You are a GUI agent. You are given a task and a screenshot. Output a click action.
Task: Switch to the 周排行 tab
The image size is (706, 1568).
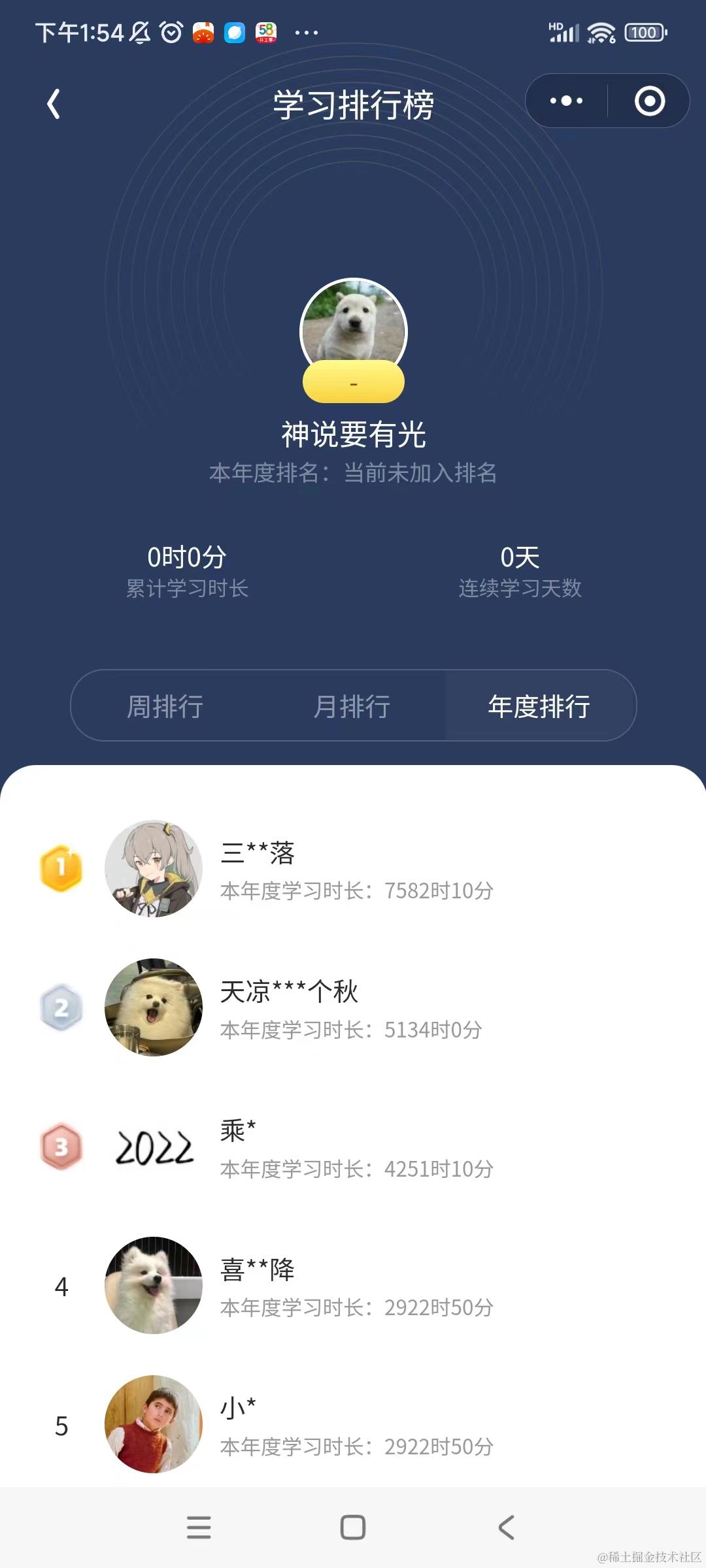[x=165, y=706]
